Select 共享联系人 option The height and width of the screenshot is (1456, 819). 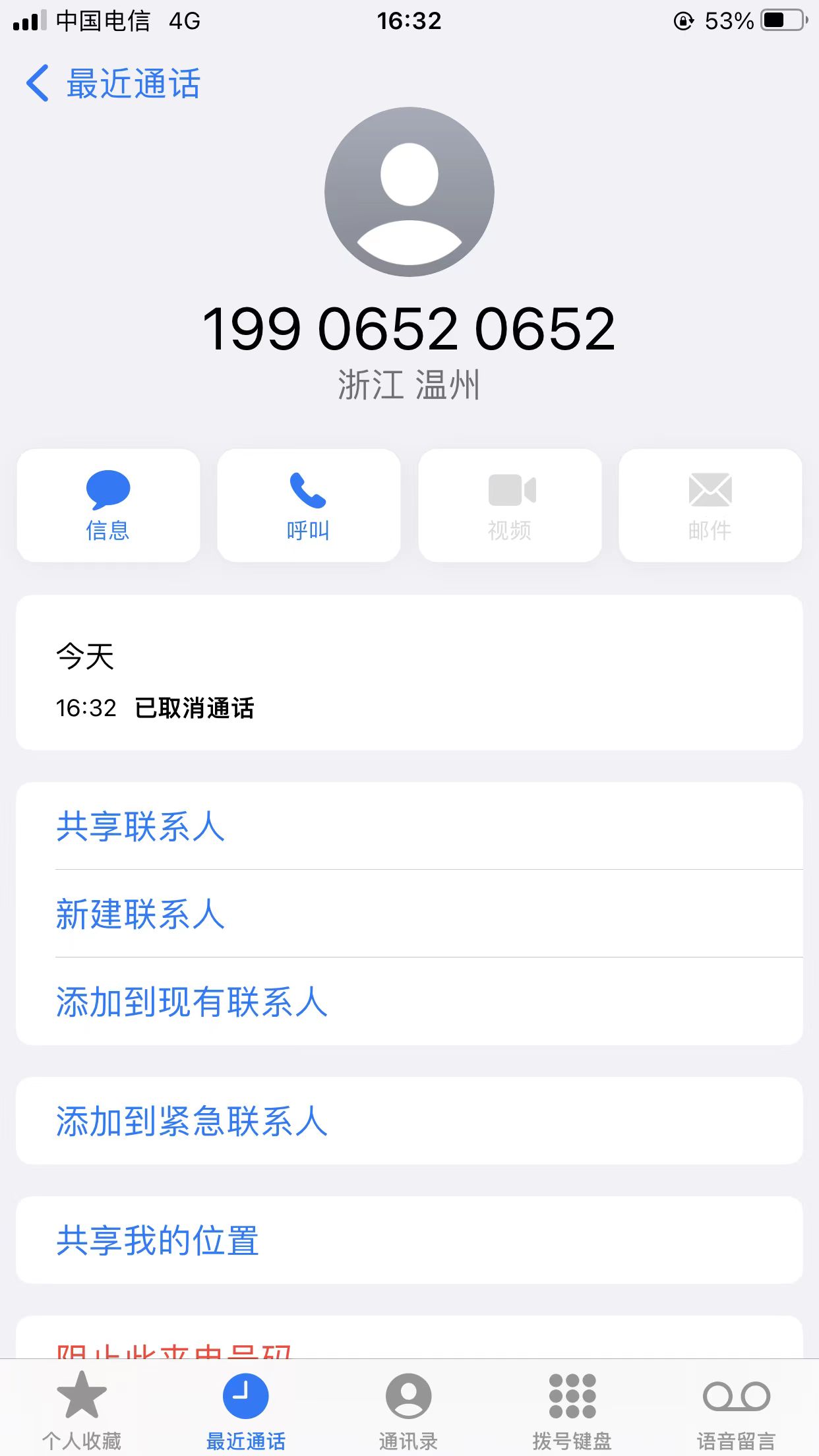(x=409, y=826)
